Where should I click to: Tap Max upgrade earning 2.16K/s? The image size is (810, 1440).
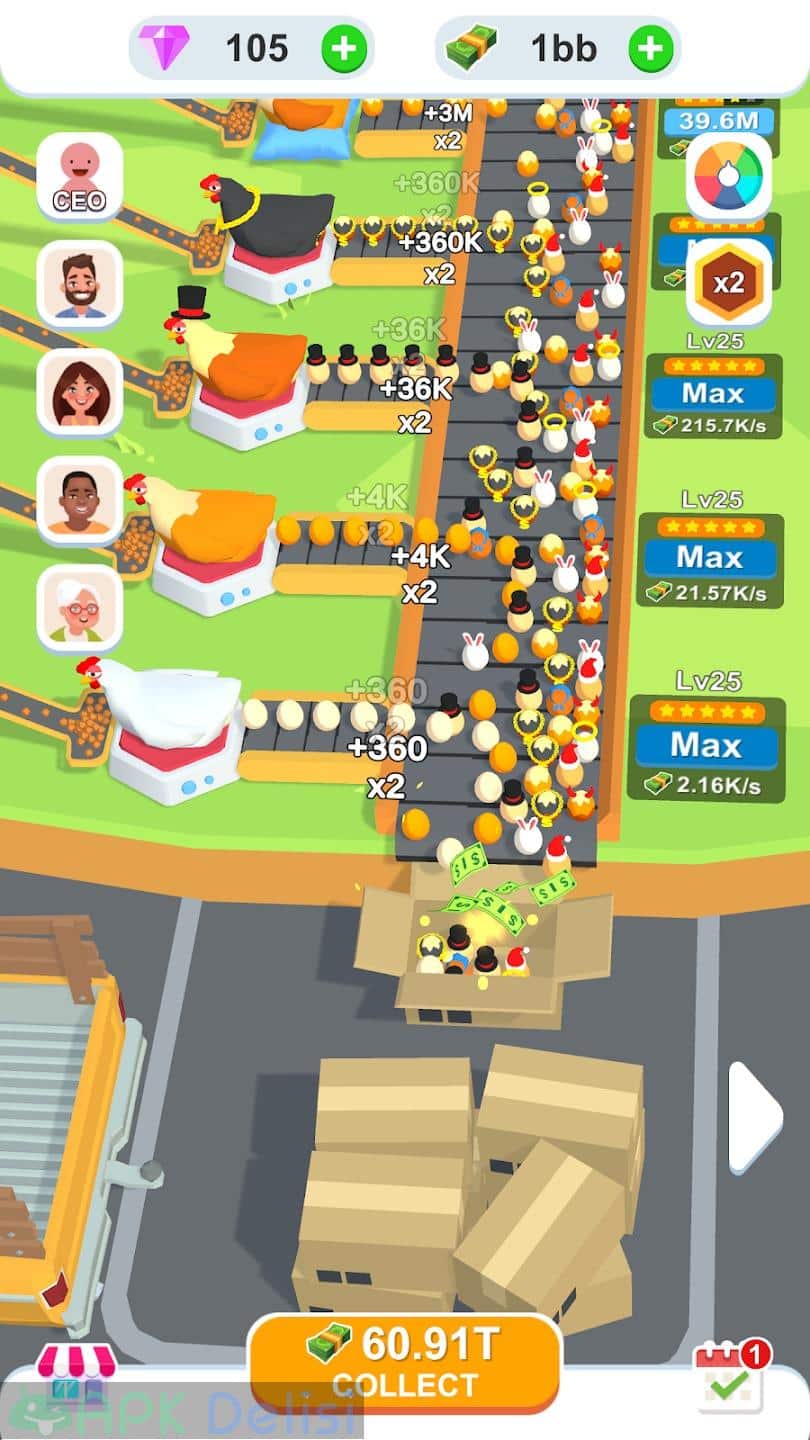[706, 745]
